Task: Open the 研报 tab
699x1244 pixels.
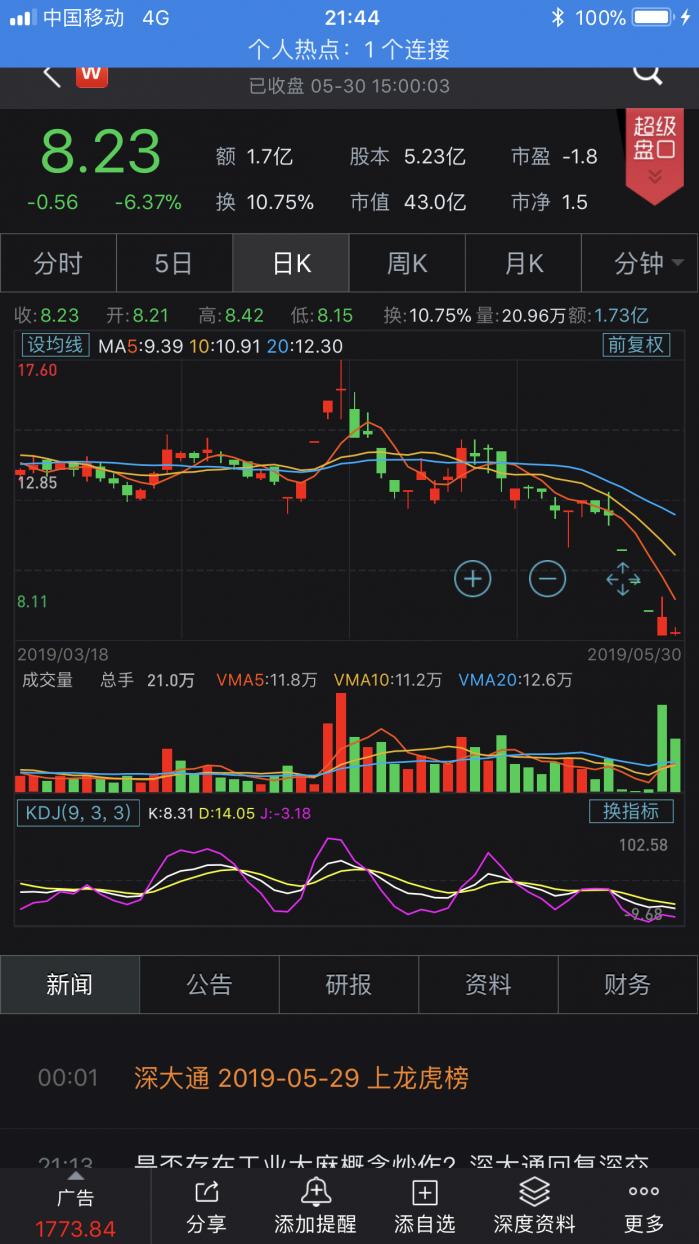Action: point(348,985)
